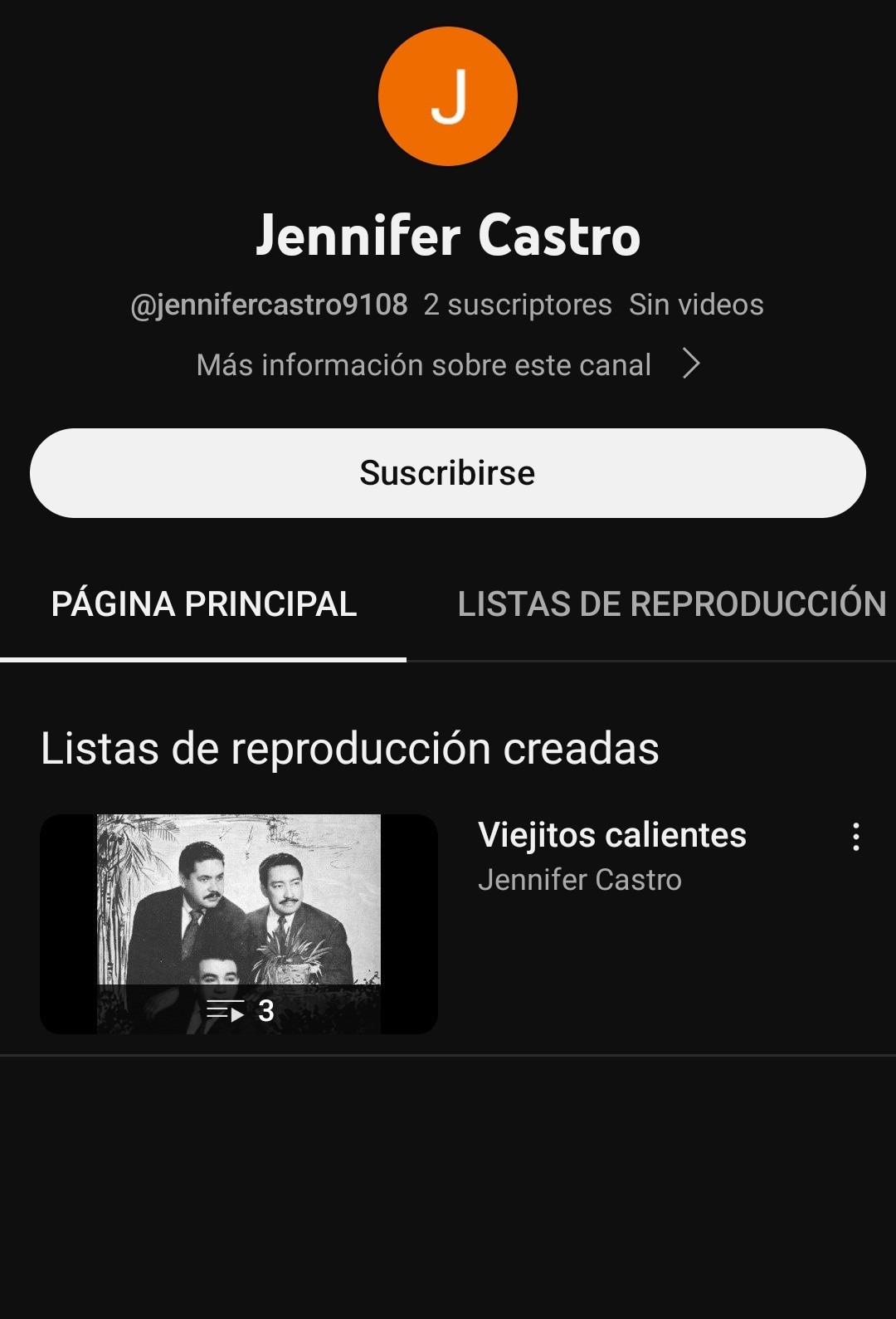
Task: Tap the video count badge on the playlist
Action: point(264,1011)
